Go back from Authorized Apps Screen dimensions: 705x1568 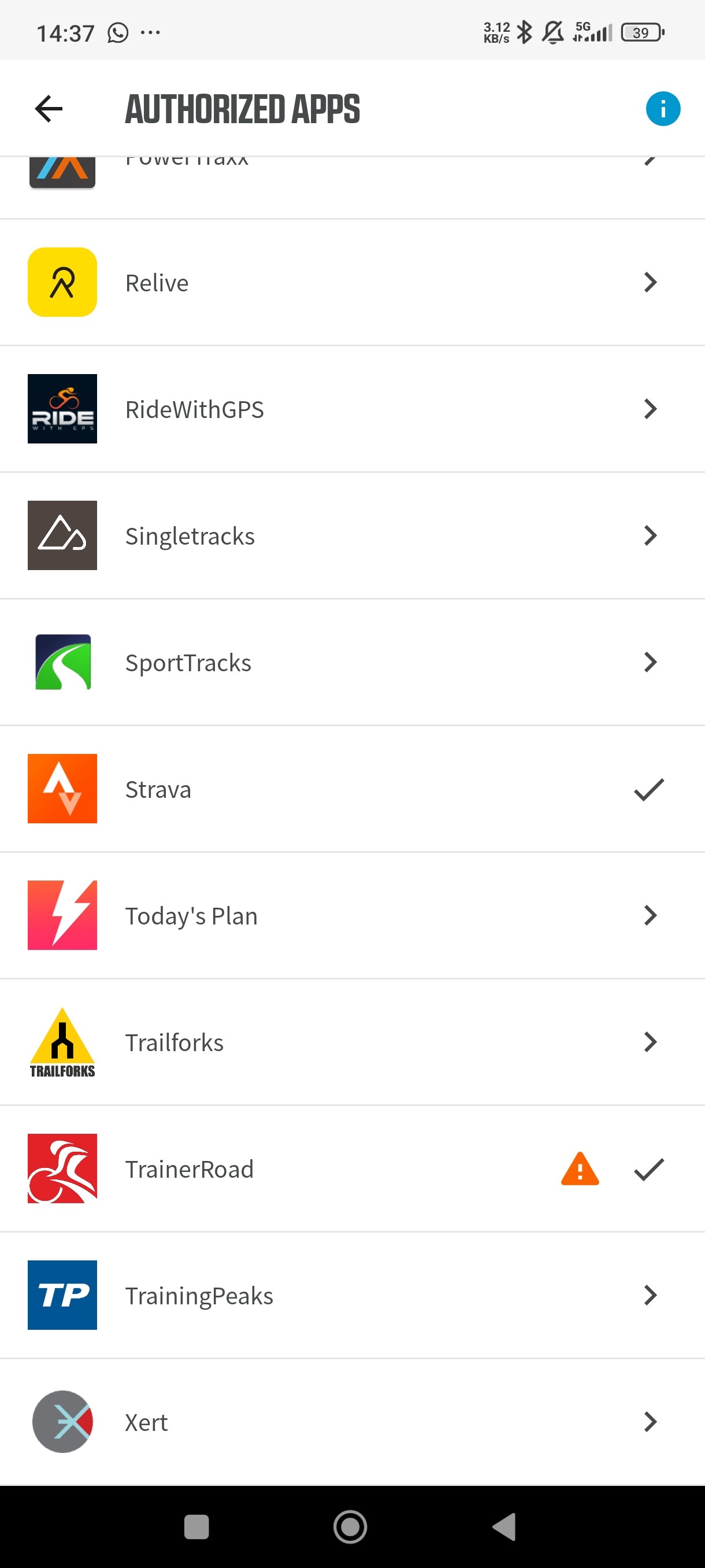(x=49, y=109)
